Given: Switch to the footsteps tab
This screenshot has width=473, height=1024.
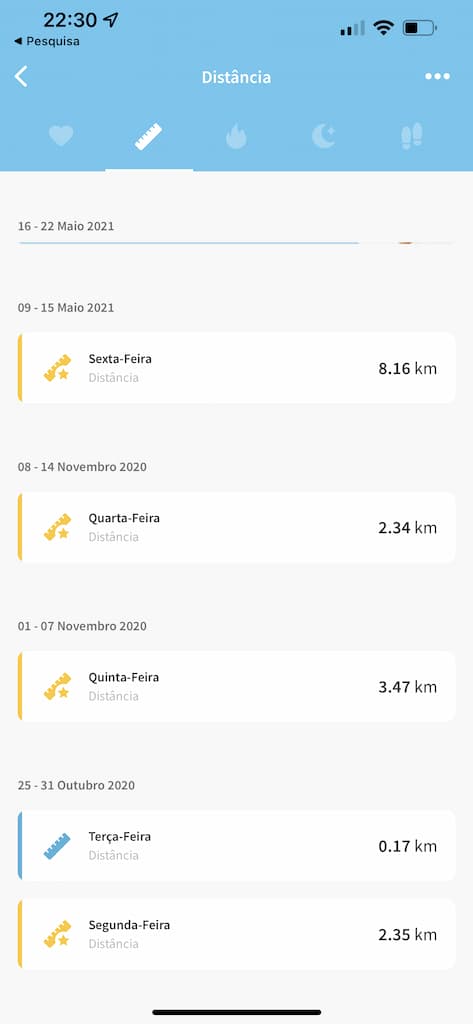Looking at the screenshot, I should point(412,136).
